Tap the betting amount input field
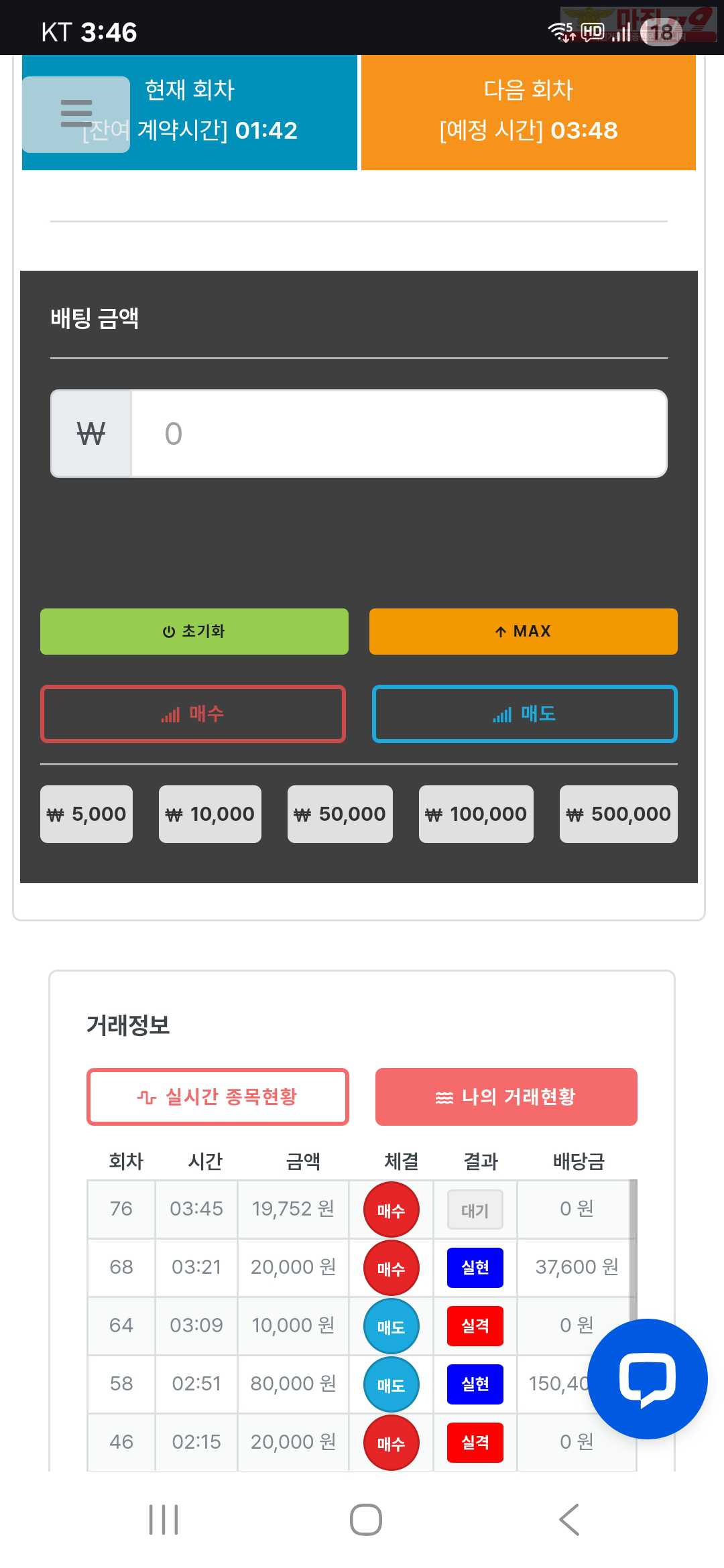The height and width of the screenshot is (1568, 724). point(399,434)
